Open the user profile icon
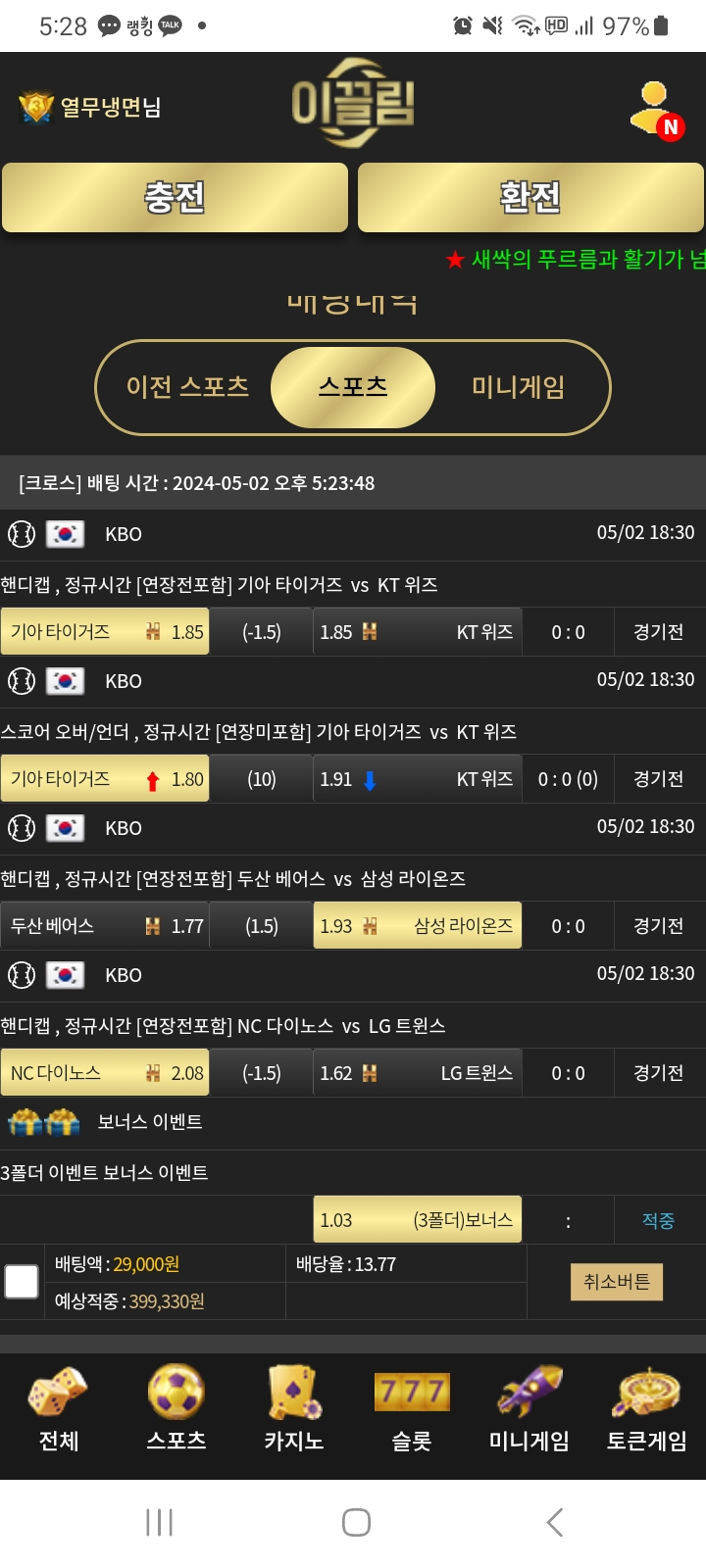Screen dimensions: 706x1568 (x=655, y=108)
